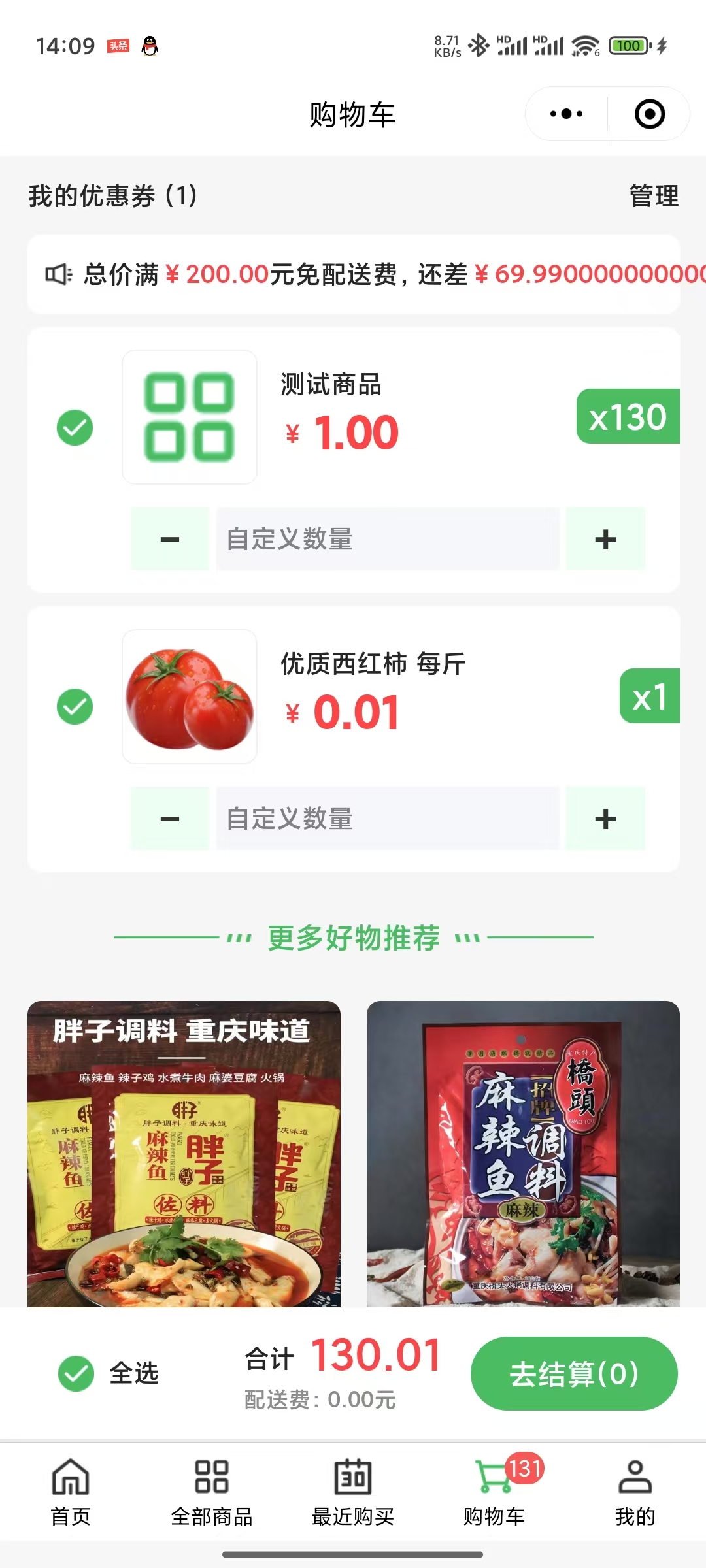Decrease 优质西红柿 quantity with the minus button
The image size is (706, 1568).
coord(170,819)
